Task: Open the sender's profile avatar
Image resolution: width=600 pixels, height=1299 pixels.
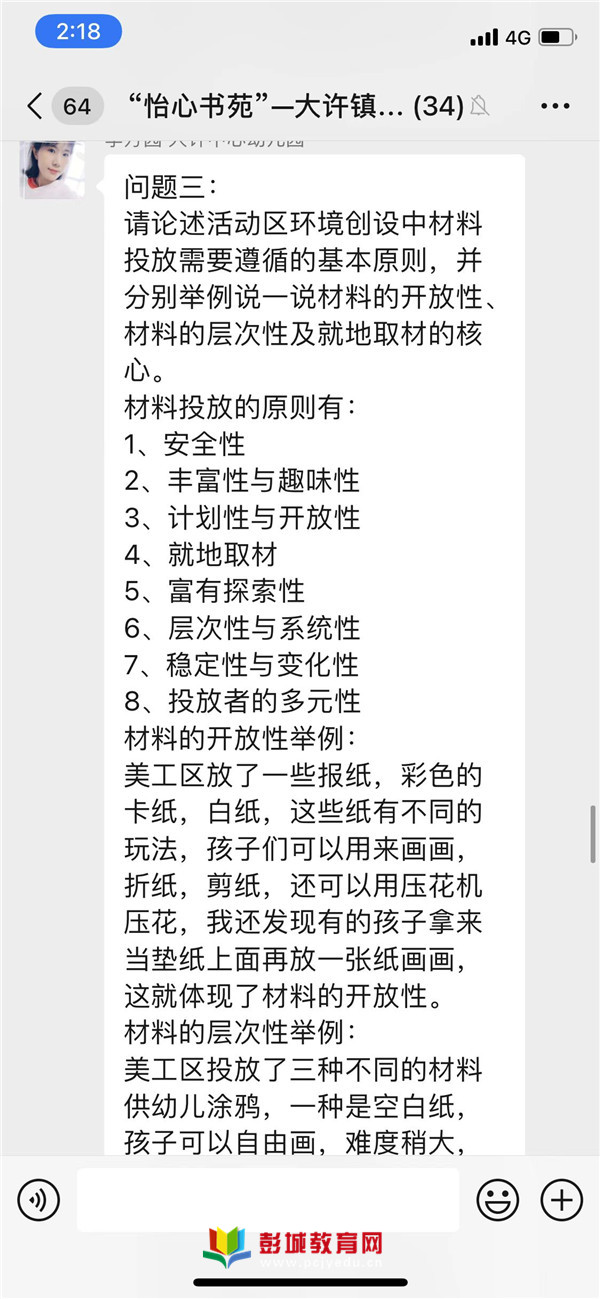Action: tap(52, 169)
